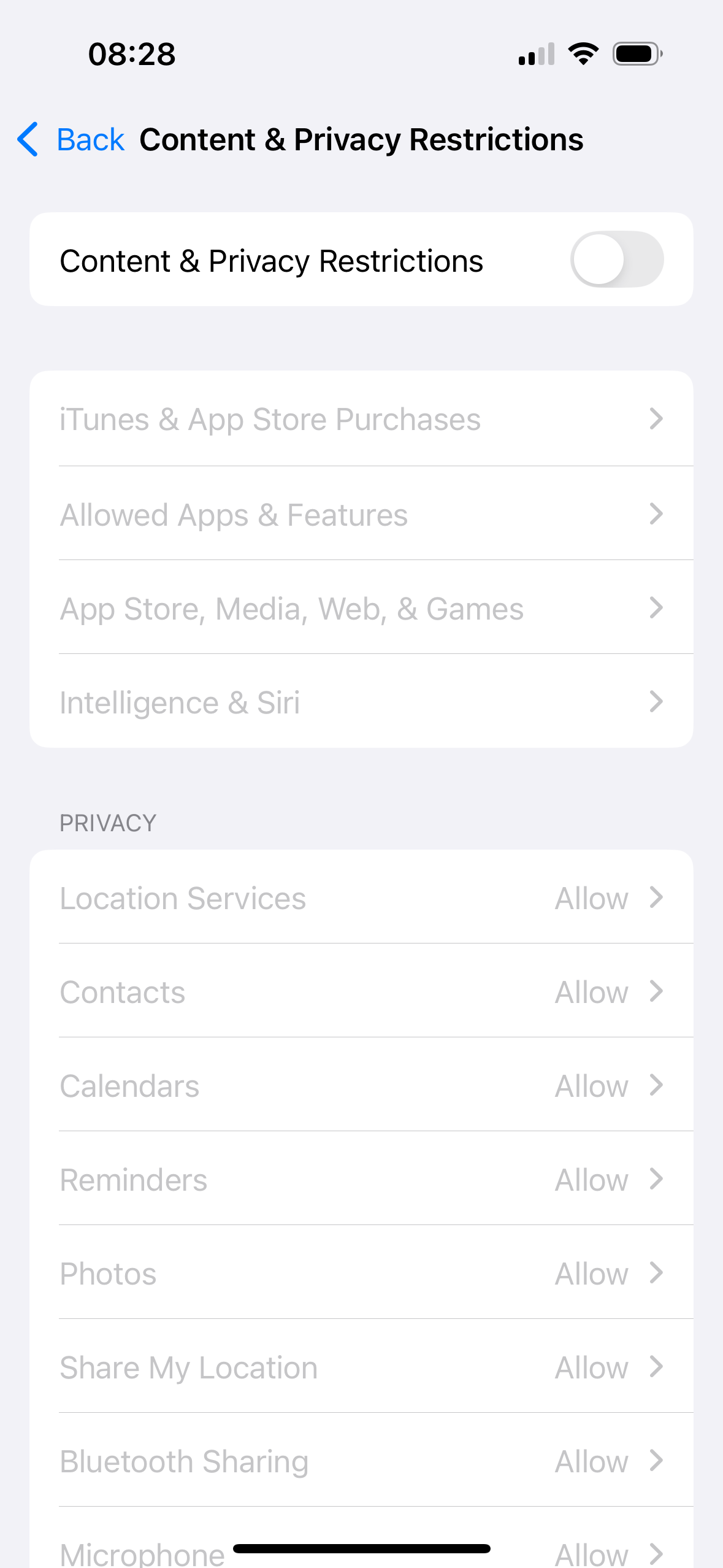This screenshot has width=723, height=1568.
Task: Open Calendars privacy setting
Action: tap(362, 1085)
